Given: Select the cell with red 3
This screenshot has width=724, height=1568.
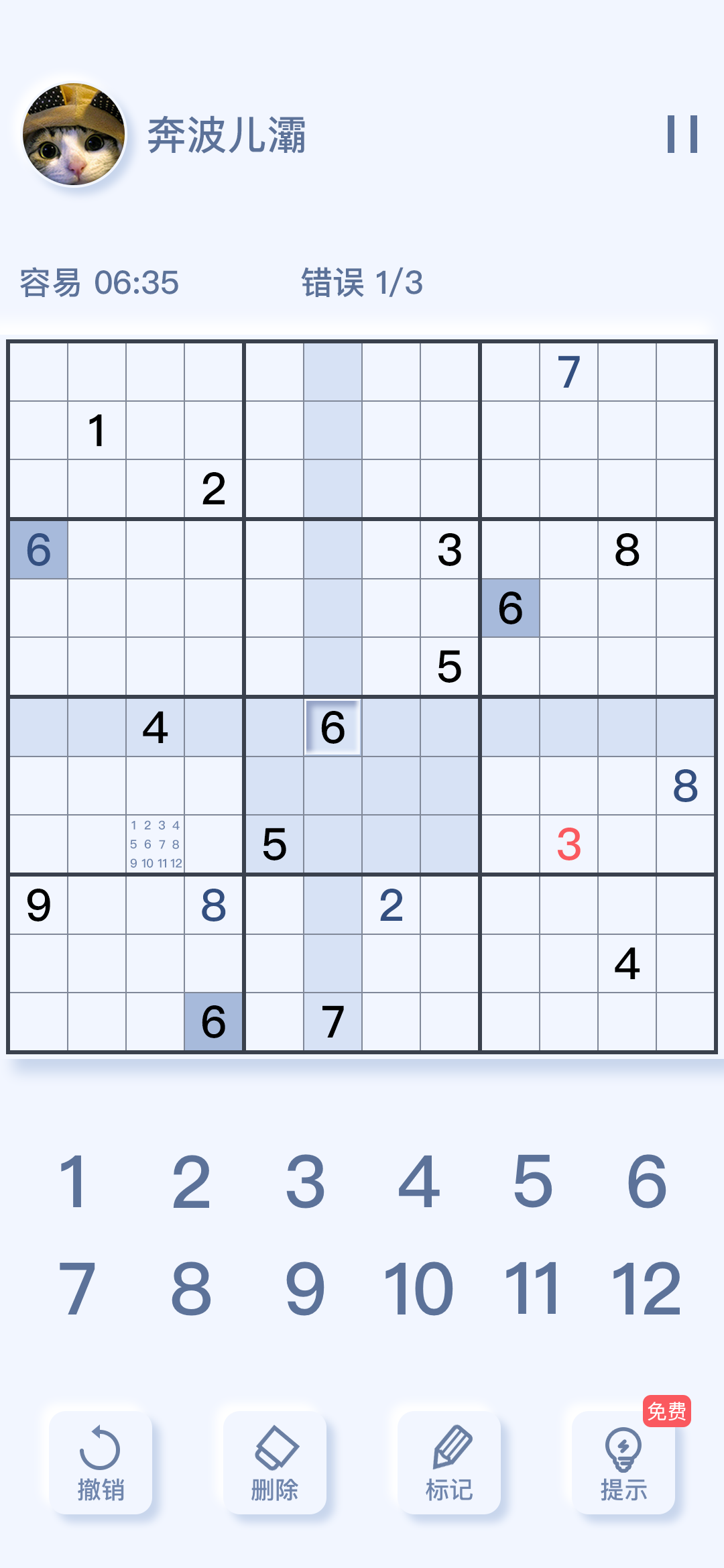Looking at the screenshot, I should (x=568, y=844).
